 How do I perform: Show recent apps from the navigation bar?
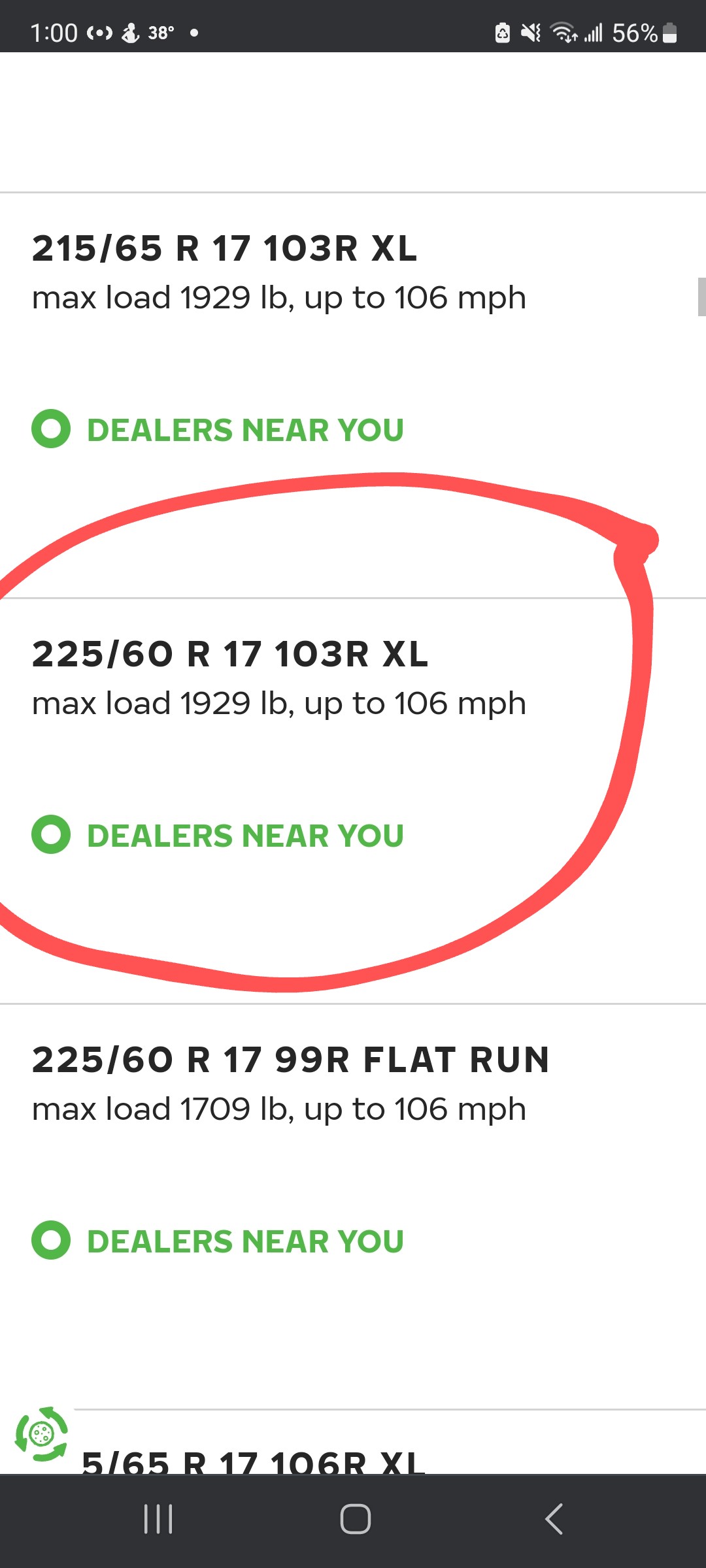point(158,1519)
